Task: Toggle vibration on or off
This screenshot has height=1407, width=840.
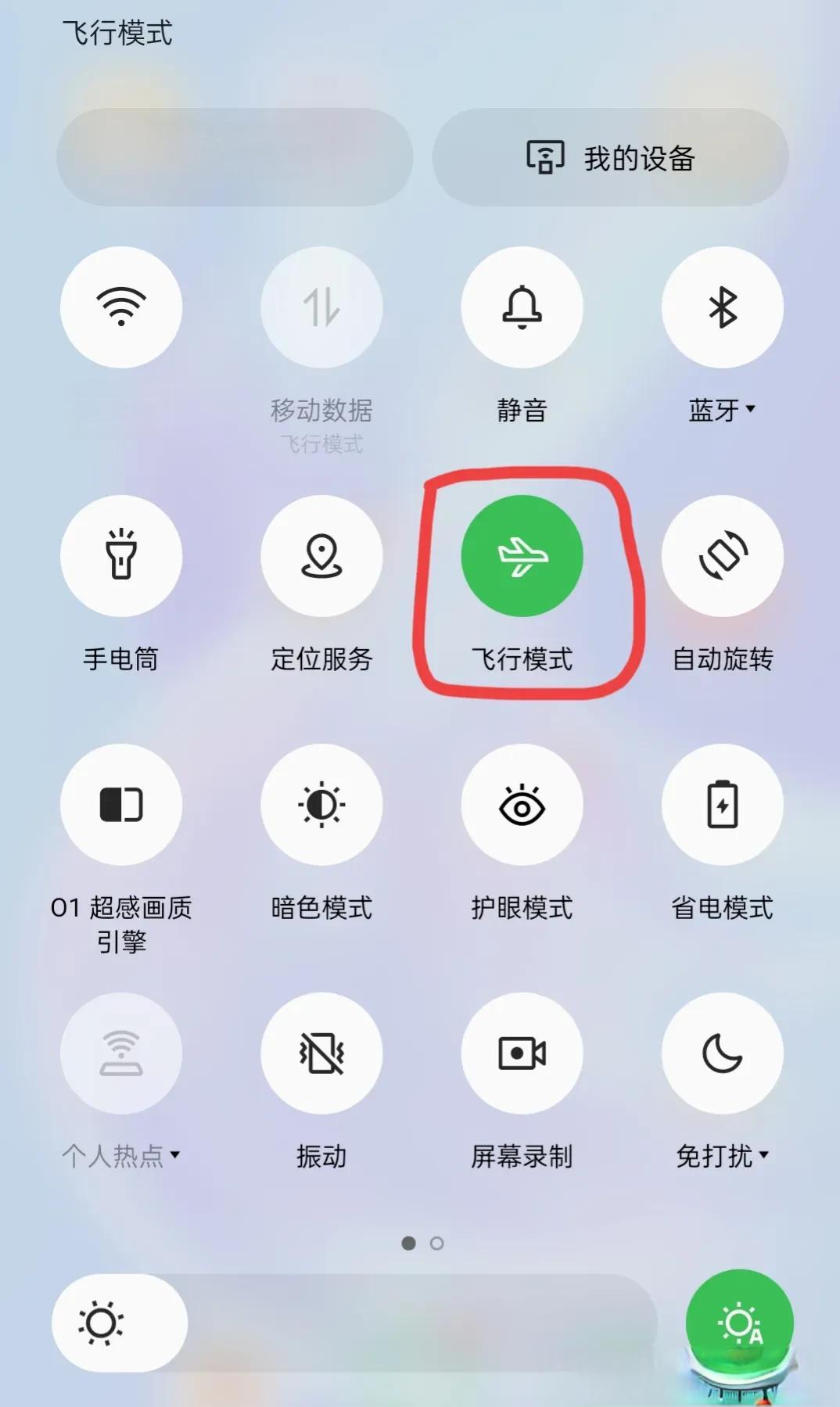Action: pyautogui.click(x=321, y=1054)
